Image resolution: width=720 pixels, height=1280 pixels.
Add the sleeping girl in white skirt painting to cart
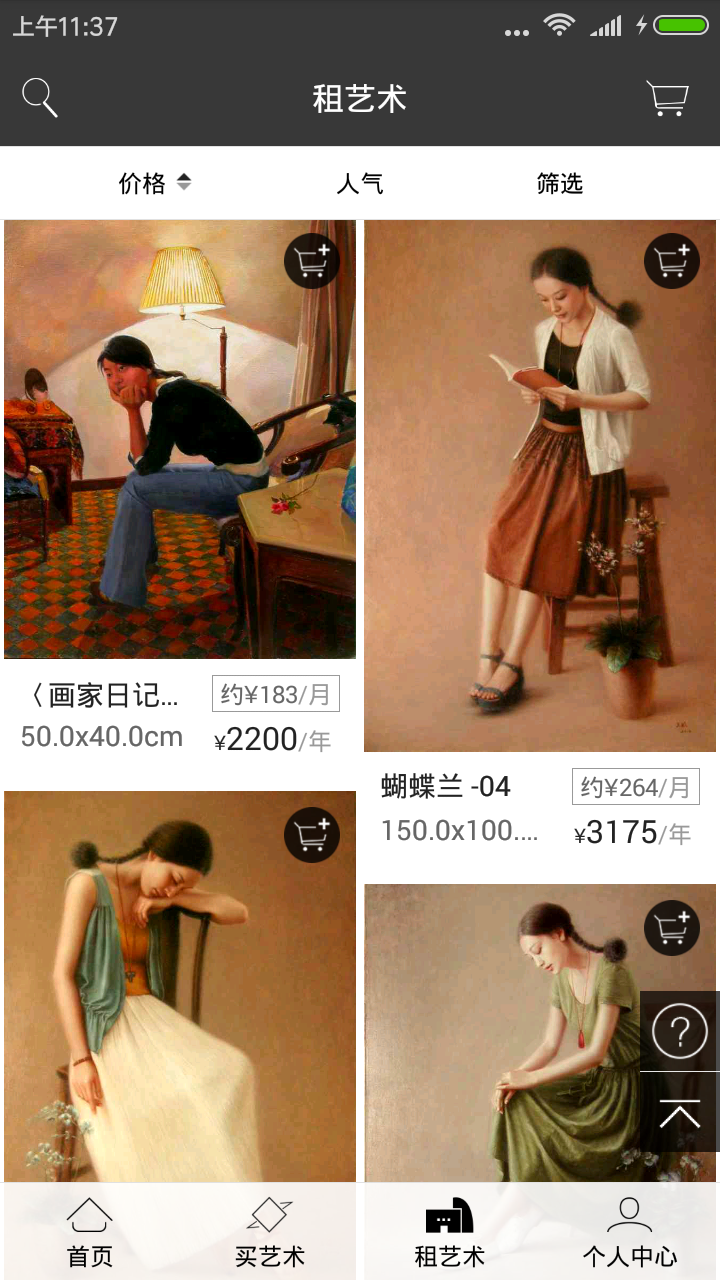pyautogui.click(x=312, y=834)
